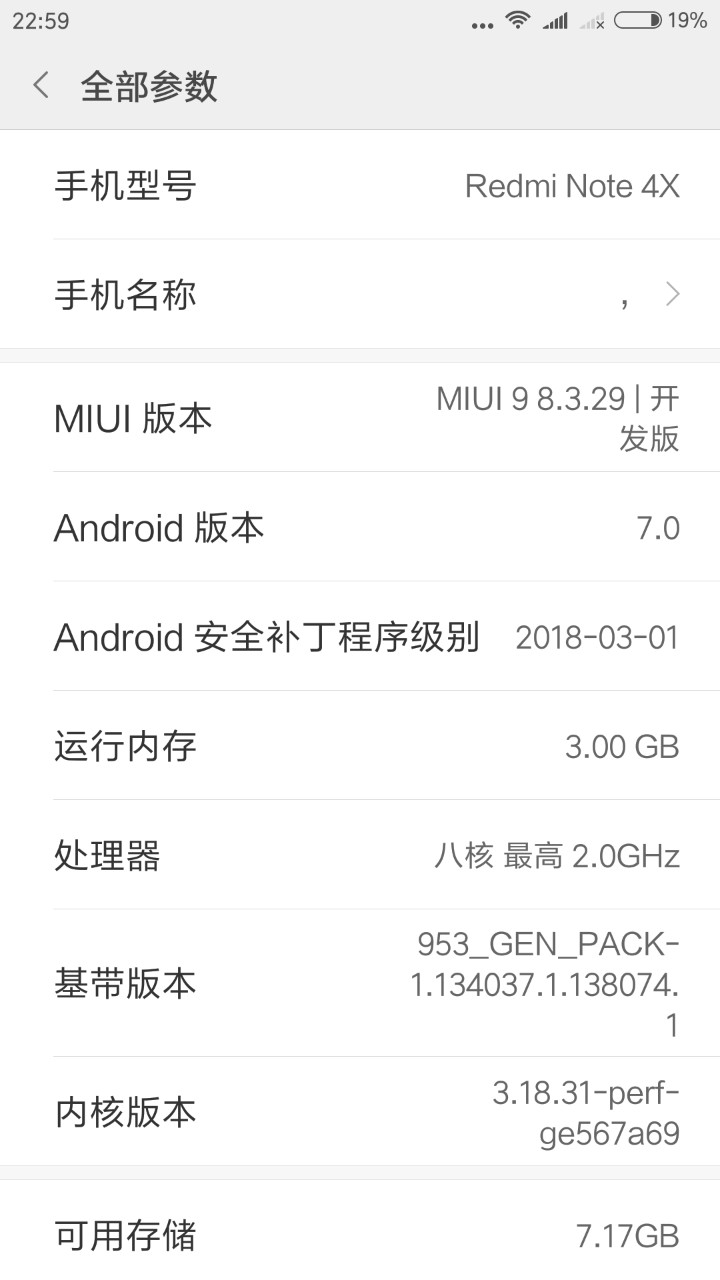
Task: Go back from the 全部参数 page
Action: pos(41,86)
